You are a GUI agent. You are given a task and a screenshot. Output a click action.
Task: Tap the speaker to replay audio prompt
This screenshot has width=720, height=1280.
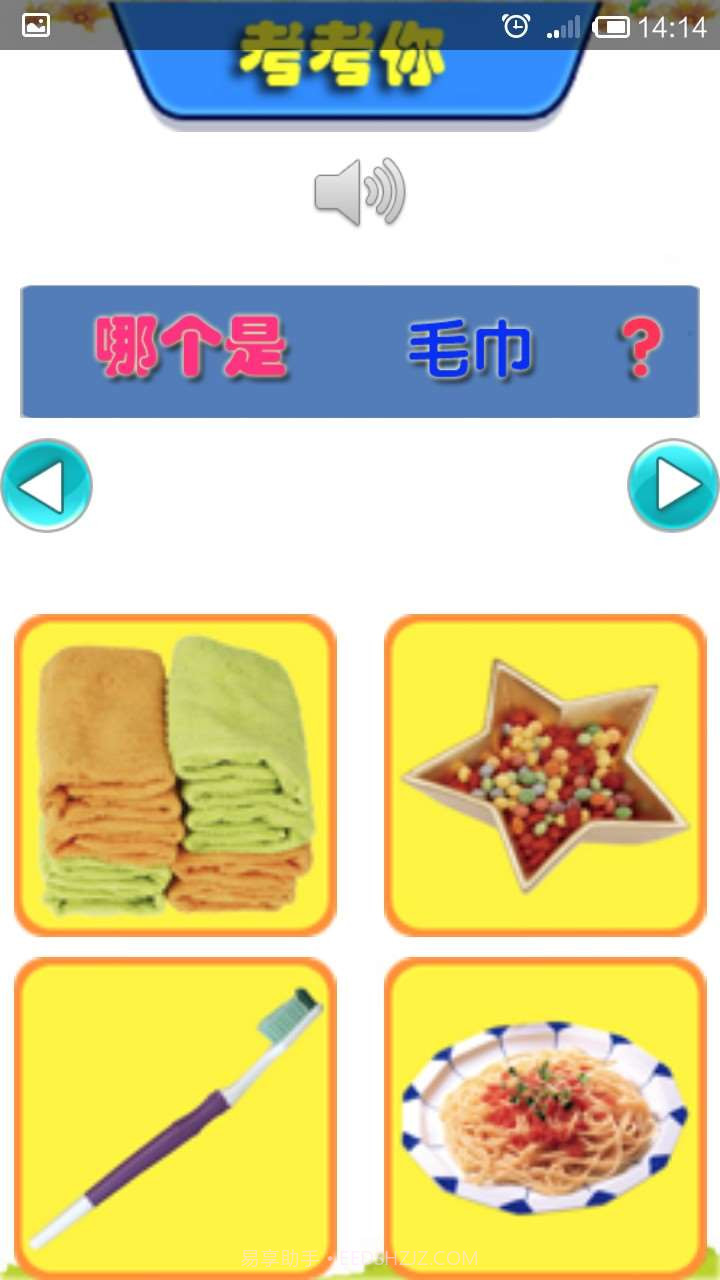[360, 192]
